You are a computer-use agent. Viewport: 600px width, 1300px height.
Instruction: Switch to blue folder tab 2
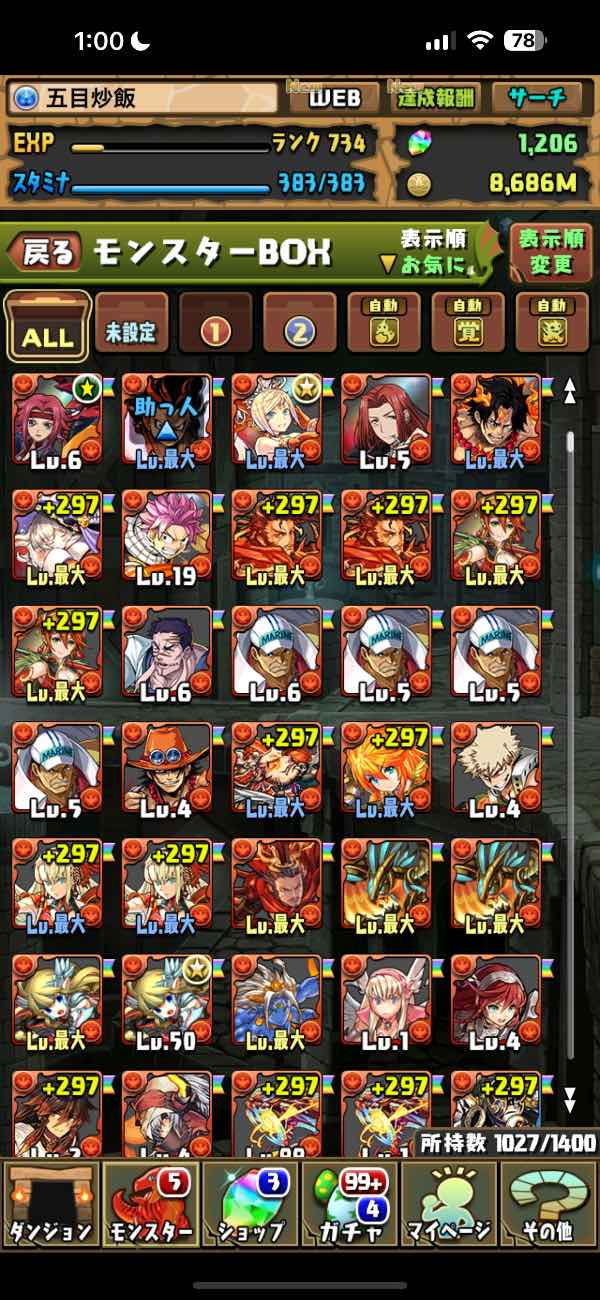click(x=300, y=324)
